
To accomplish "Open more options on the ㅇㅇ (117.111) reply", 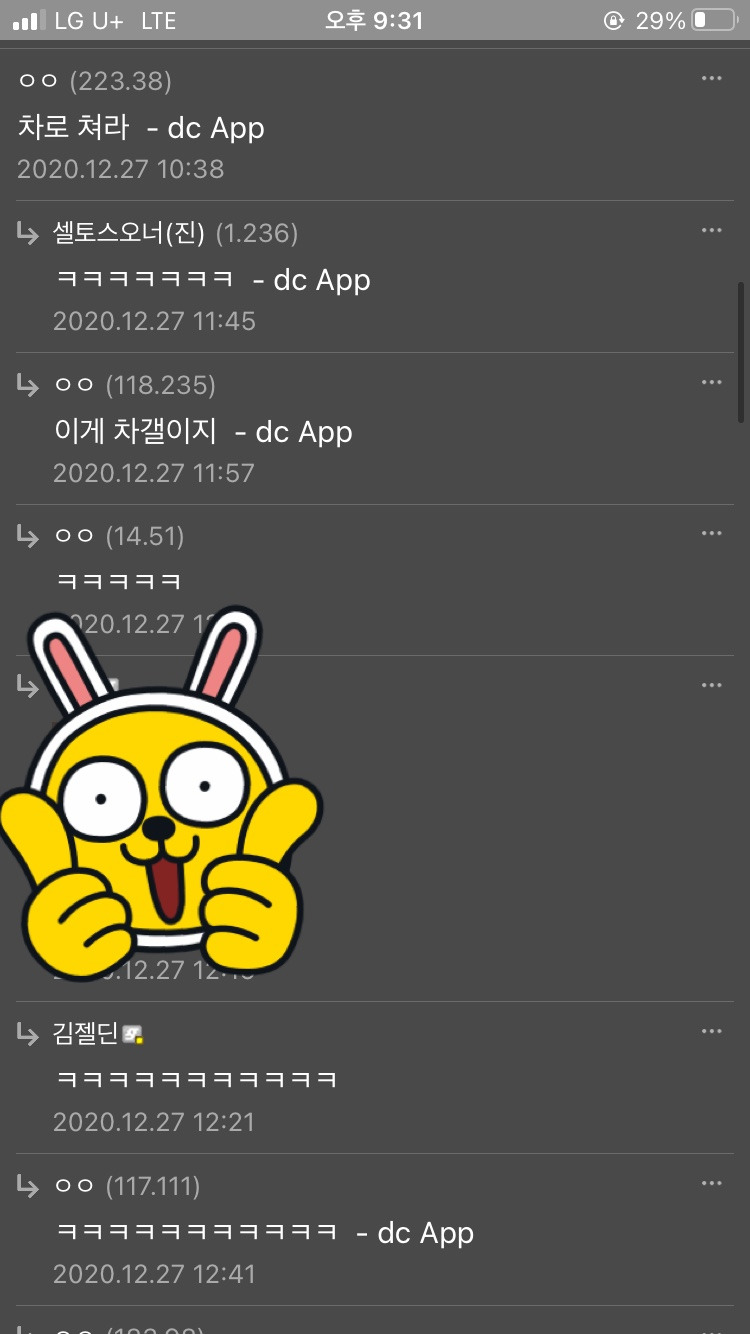I will tap(711, 1184).
